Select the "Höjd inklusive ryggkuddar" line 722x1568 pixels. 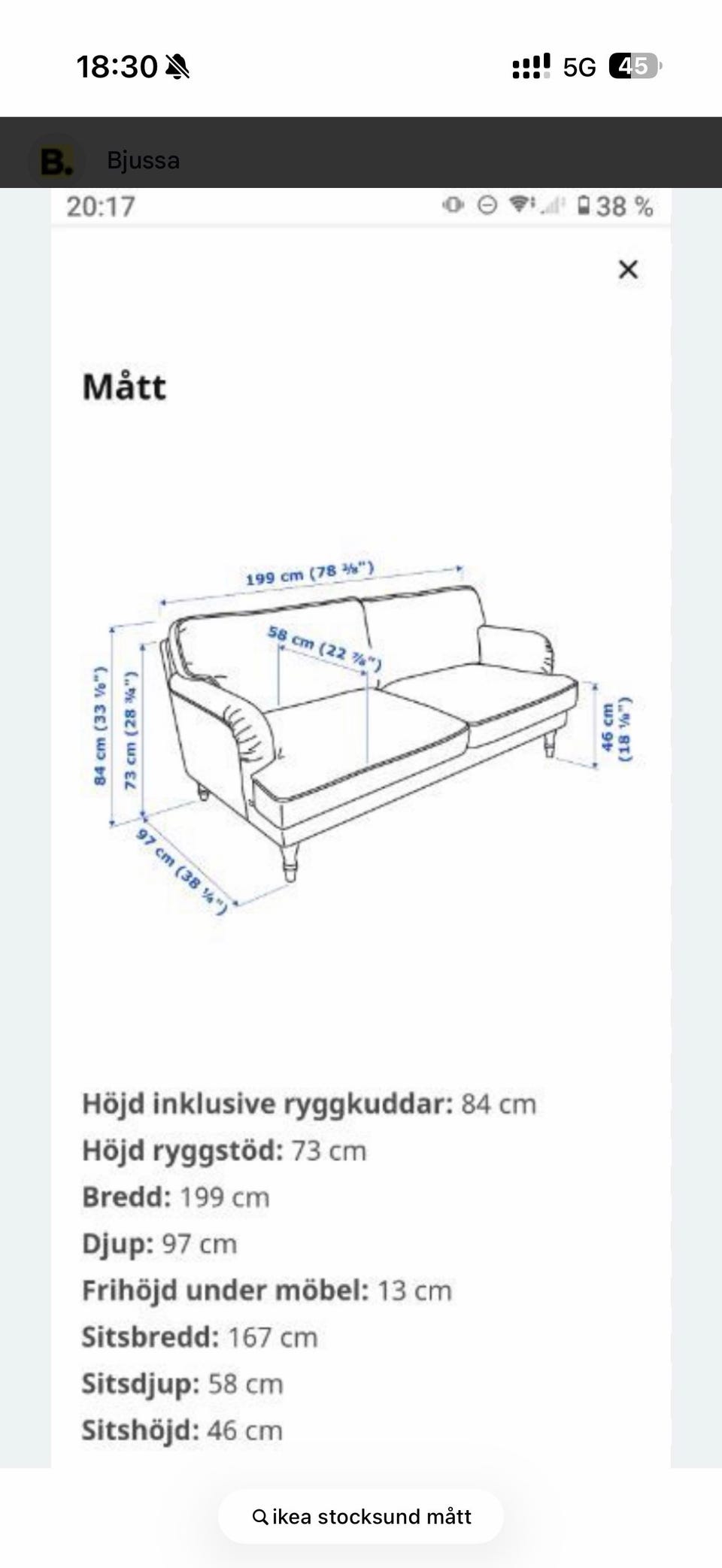click(308, 1103)
